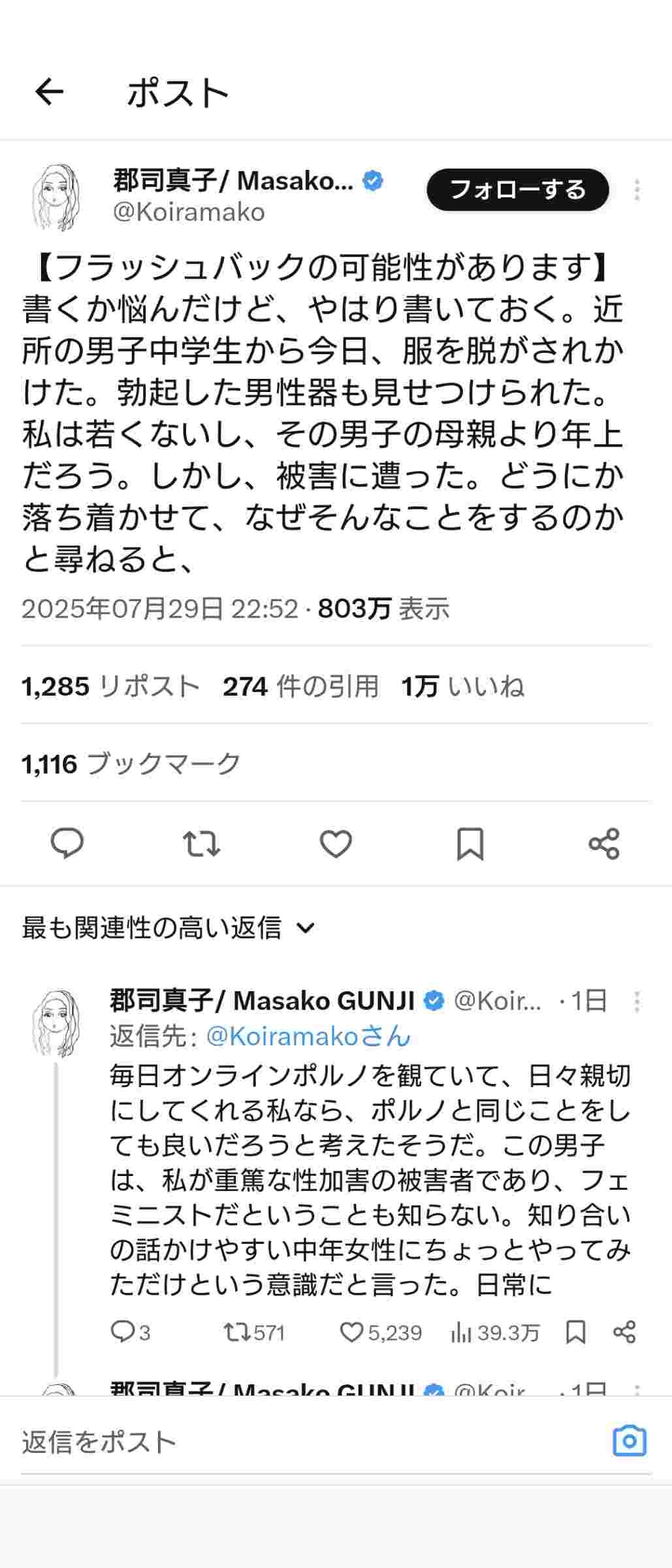Reply to the main post via bubble icon
The width and height of the screenshot is (672, 1568).
(67, 843)
